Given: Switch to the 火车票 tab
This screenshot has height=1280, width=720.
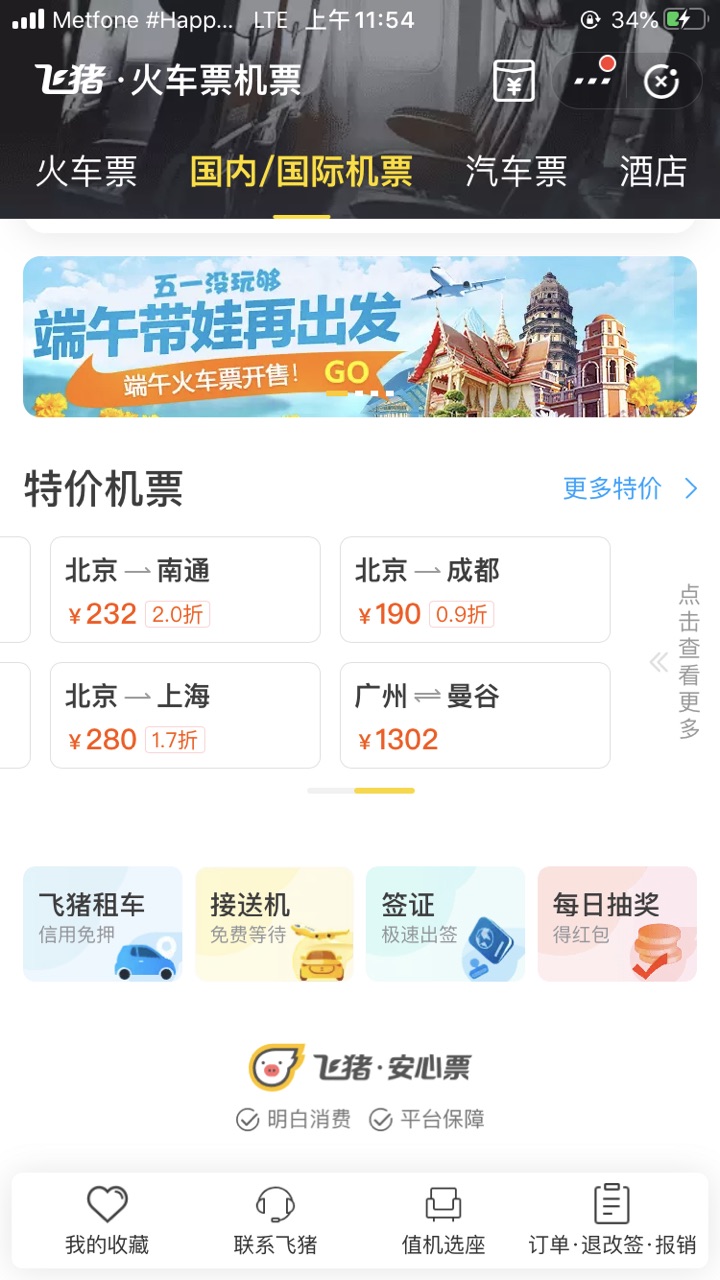Looking at the screenshot, I should [x=87, y=172].
